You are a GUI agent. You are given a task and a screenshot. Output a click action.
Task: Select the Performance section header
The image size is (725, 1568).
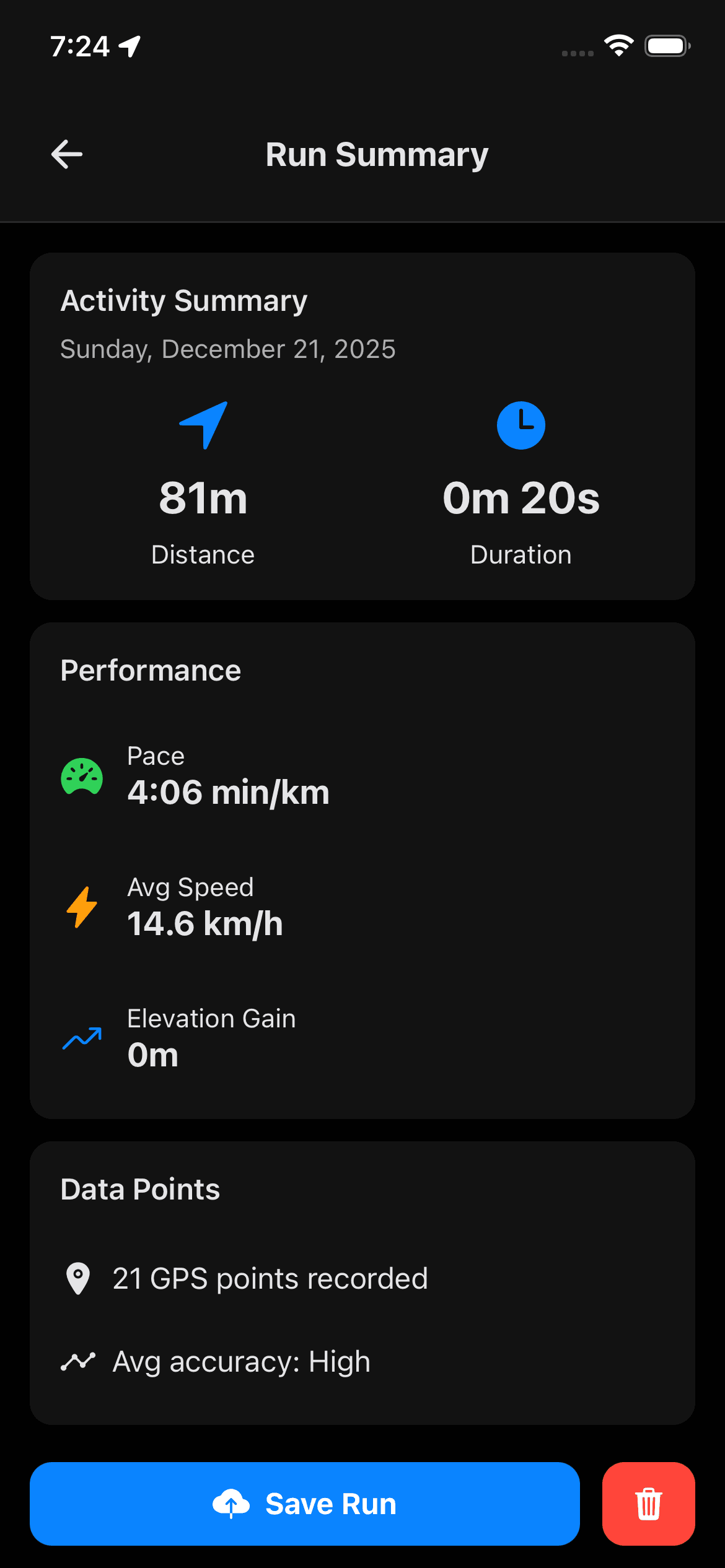click(150, 670)
